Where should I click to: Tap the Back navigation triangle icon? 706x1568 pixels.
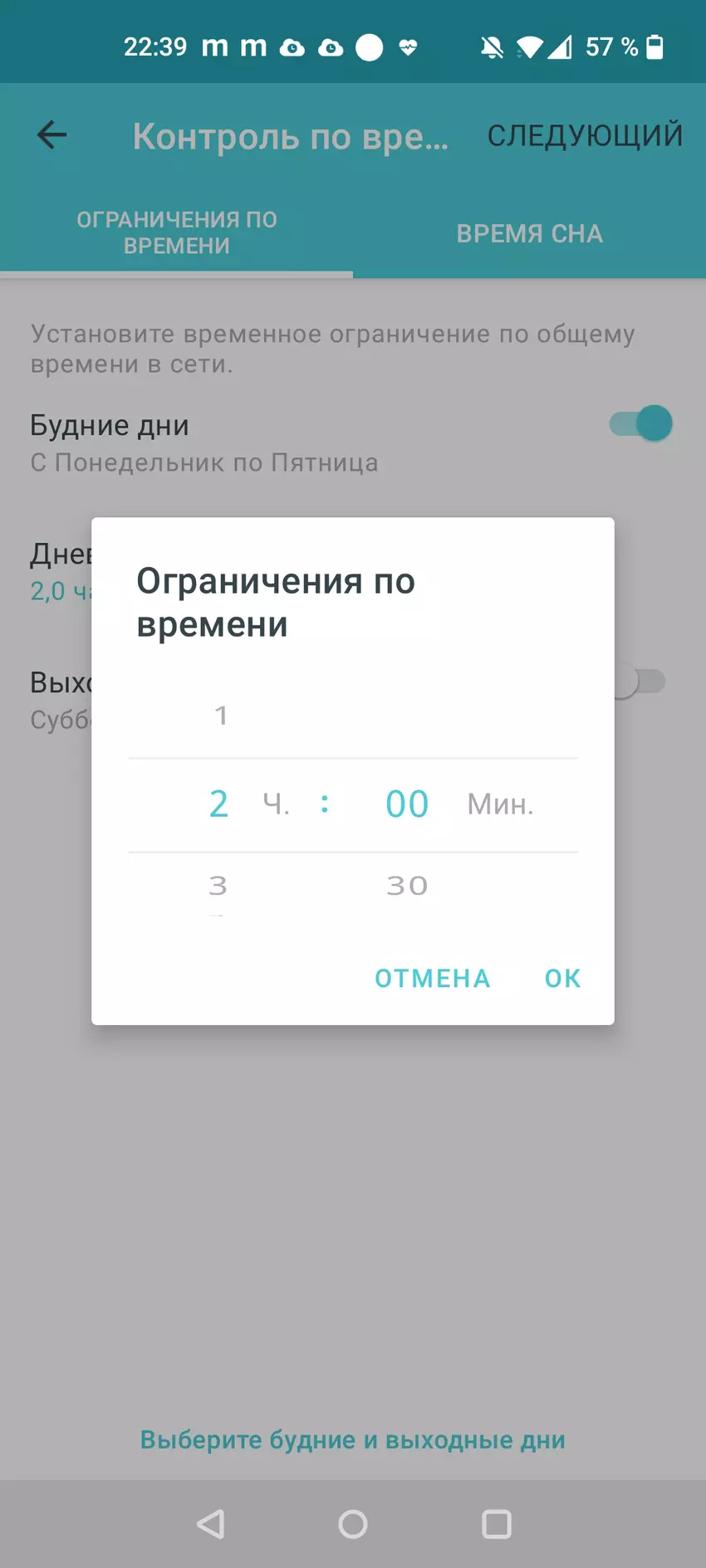(x=209, y=1524)
